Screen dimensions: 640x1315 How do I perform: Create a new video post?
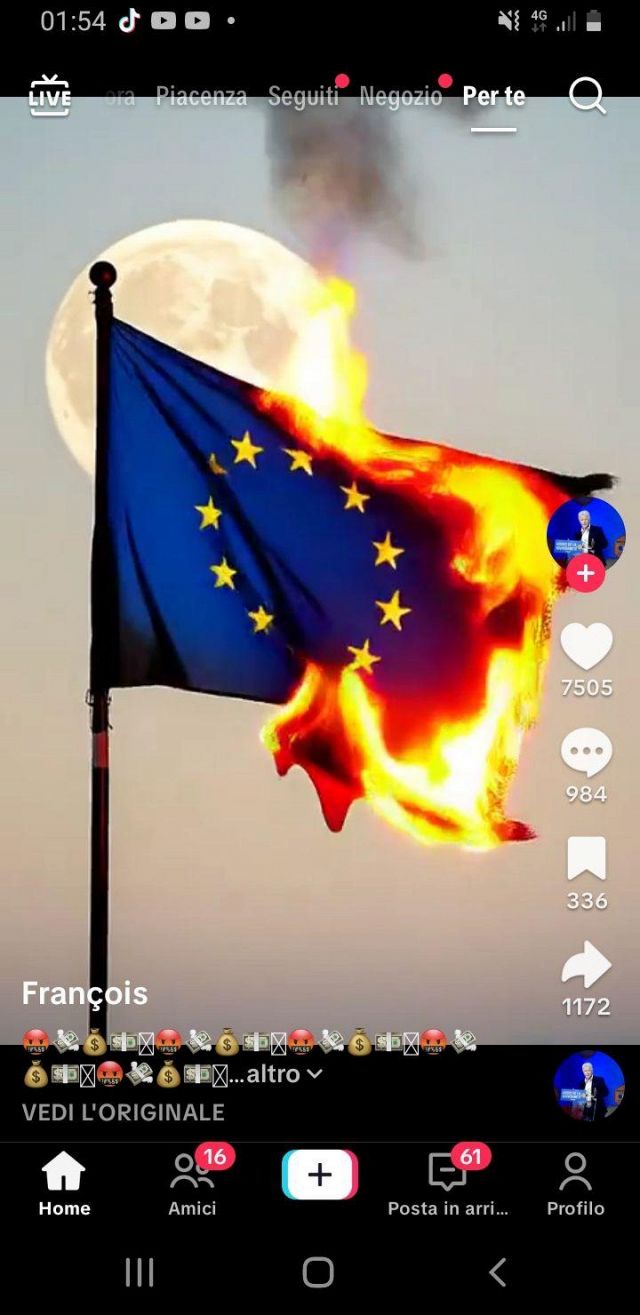click(320, 1175)
